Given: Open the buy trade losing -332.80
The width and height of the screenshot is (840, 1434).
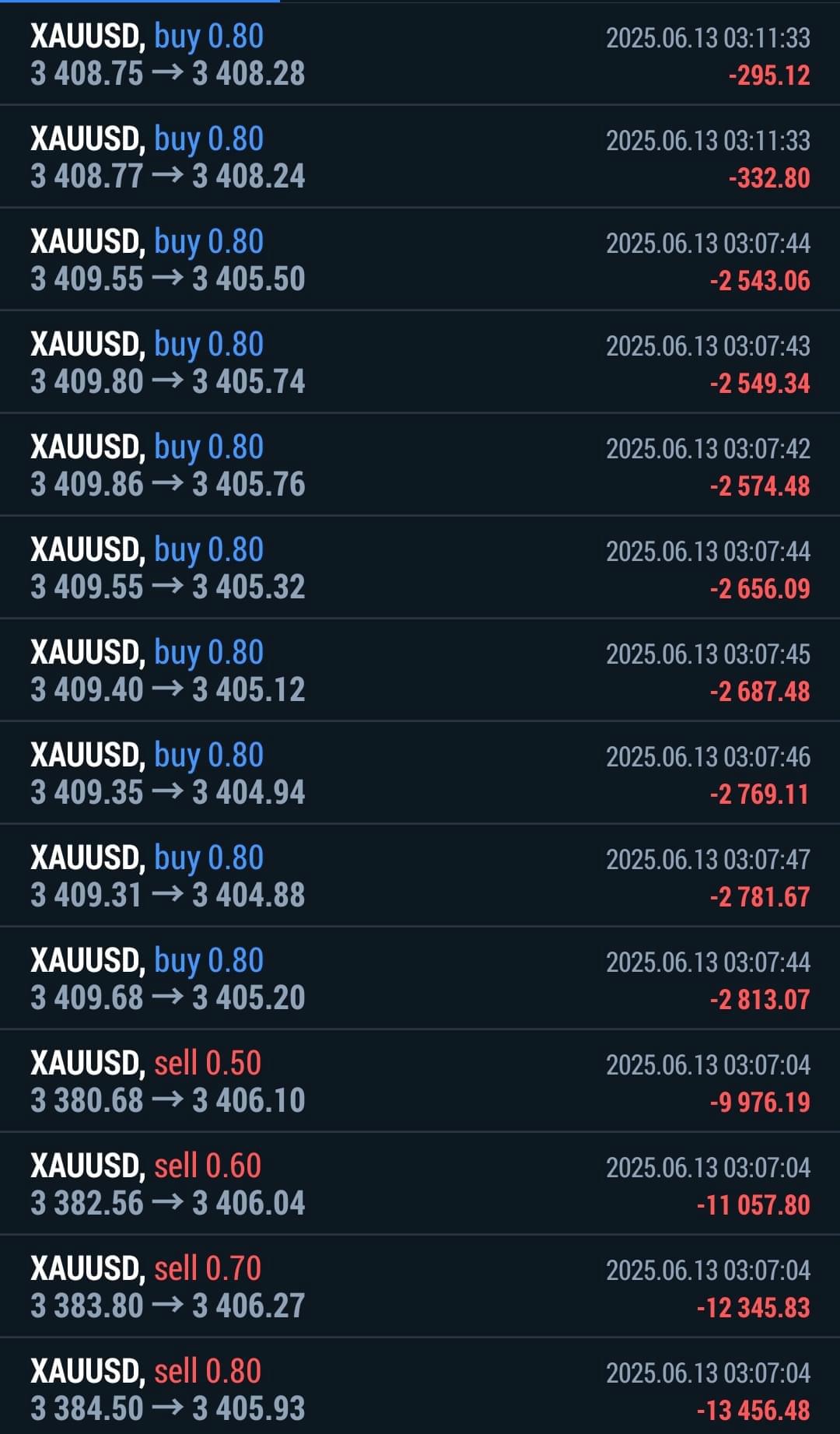Looking at the screenshot, I should tap(420, 156).
